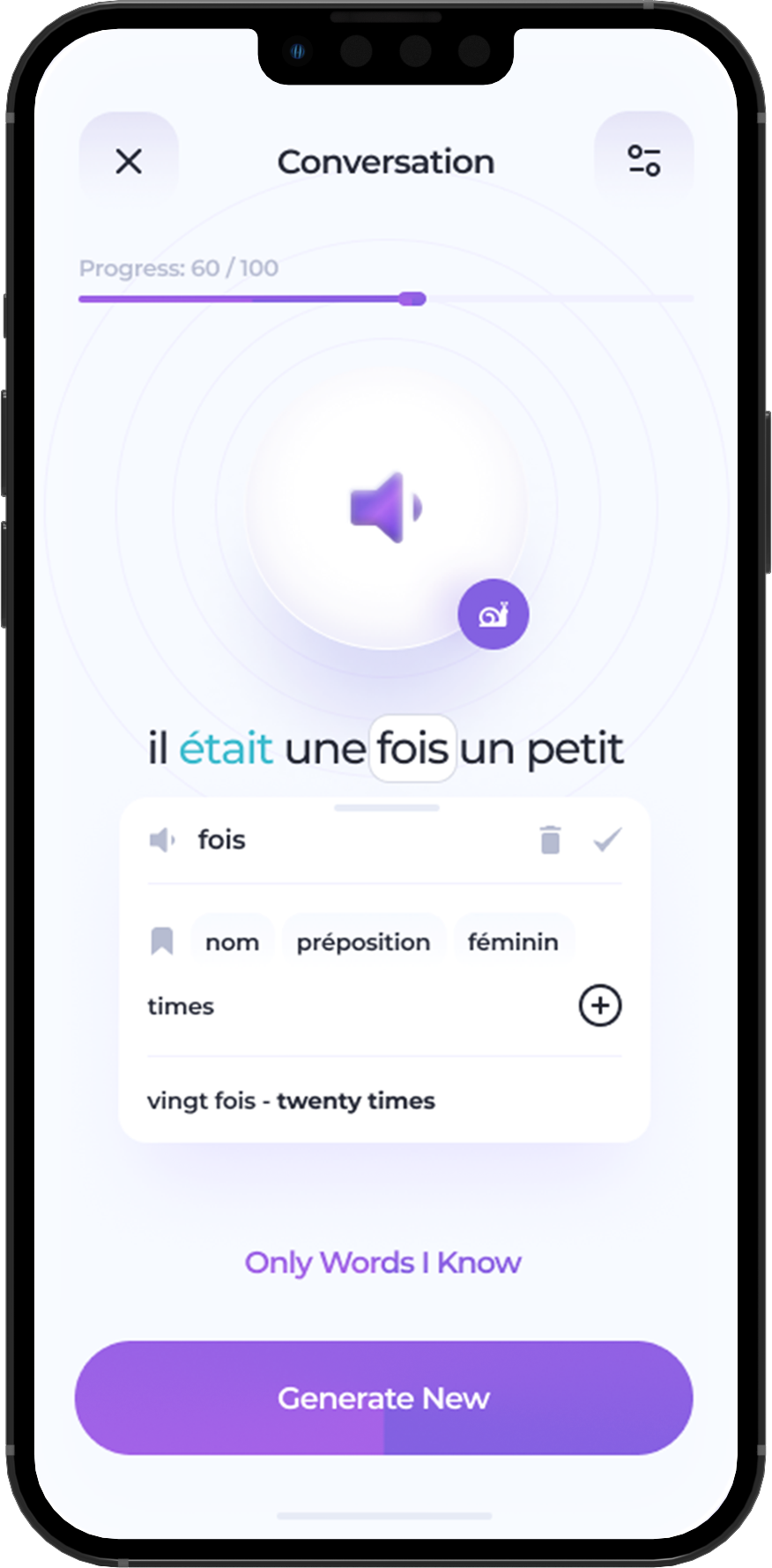772x1568 pixels.
Task: Play audio at slow snail speed
Action: point(493,614)
